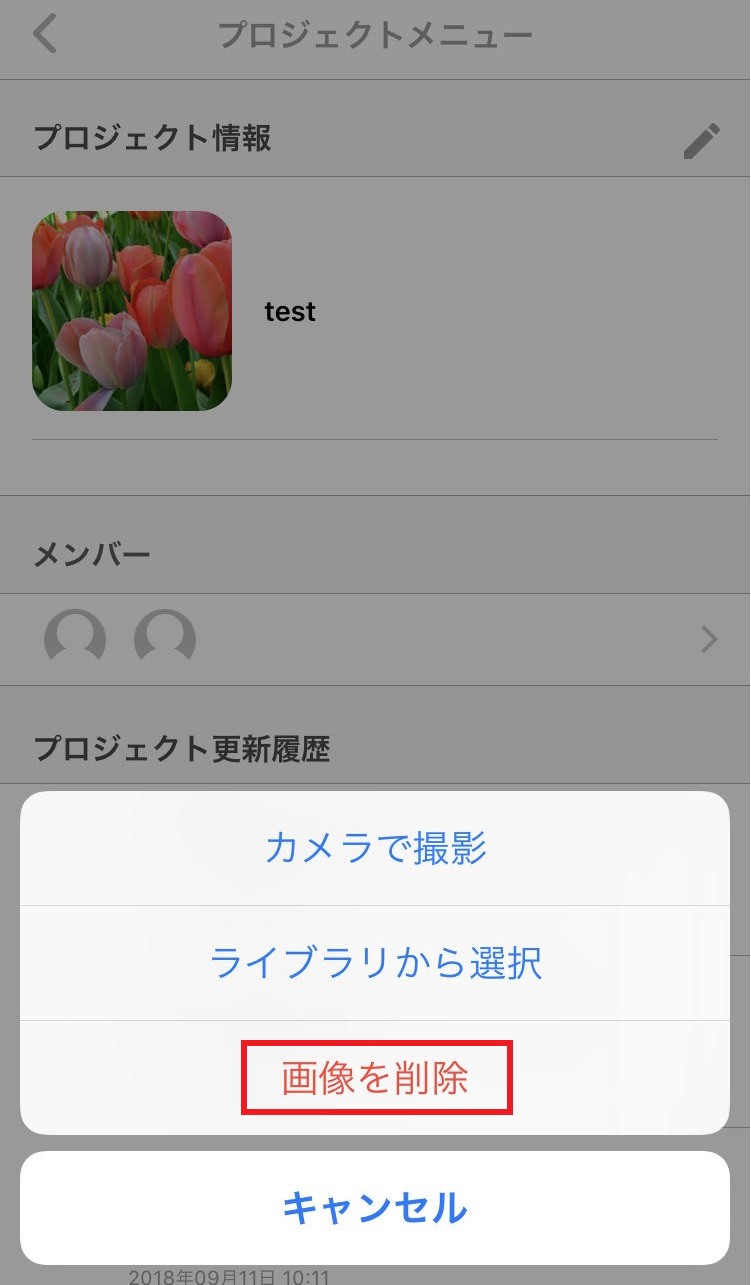Image resolution: width=751 pixels, height=1285 pixels.
Task: Dismiss the sheet with キャンセル
Action: 375,1208
